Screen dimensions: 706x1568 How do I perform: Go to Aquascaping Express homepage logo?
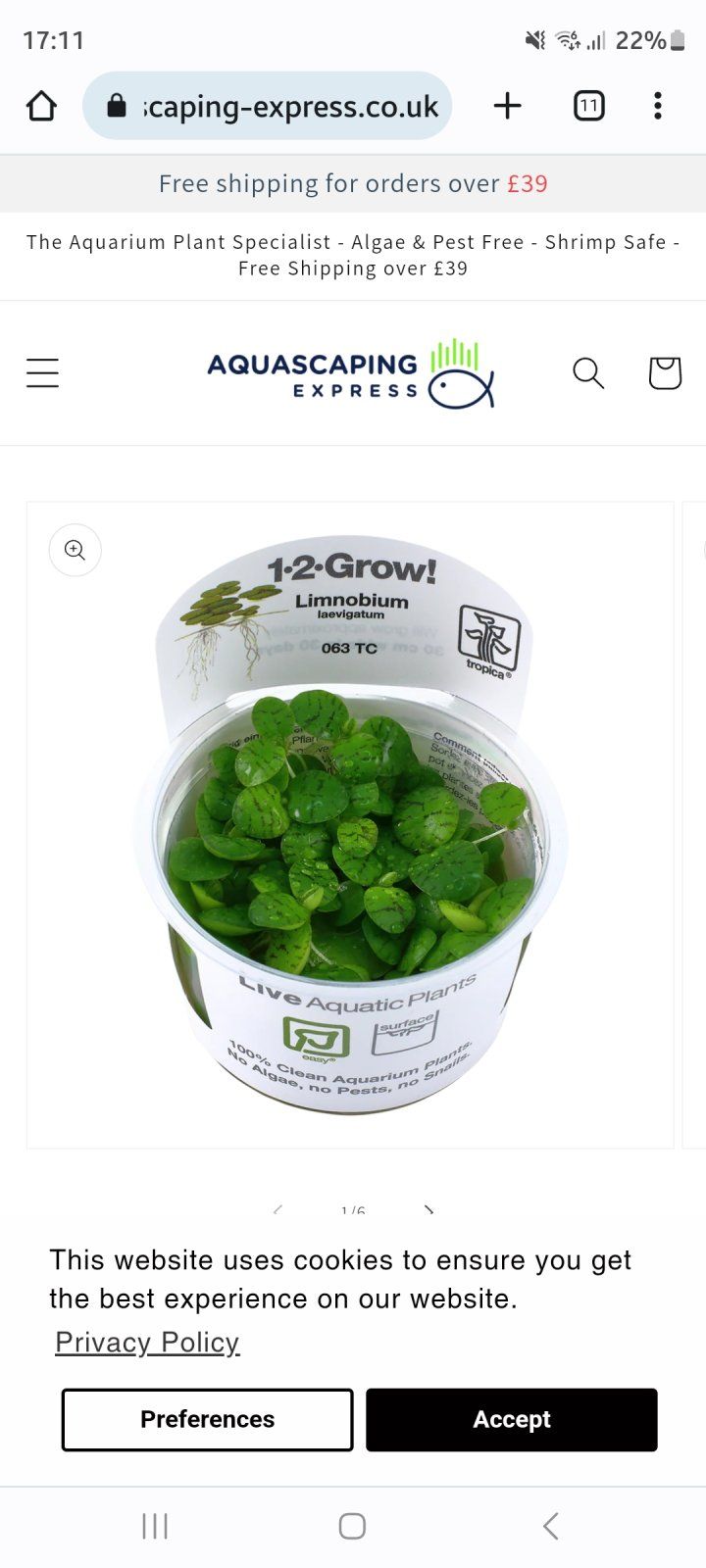(350, 374)
